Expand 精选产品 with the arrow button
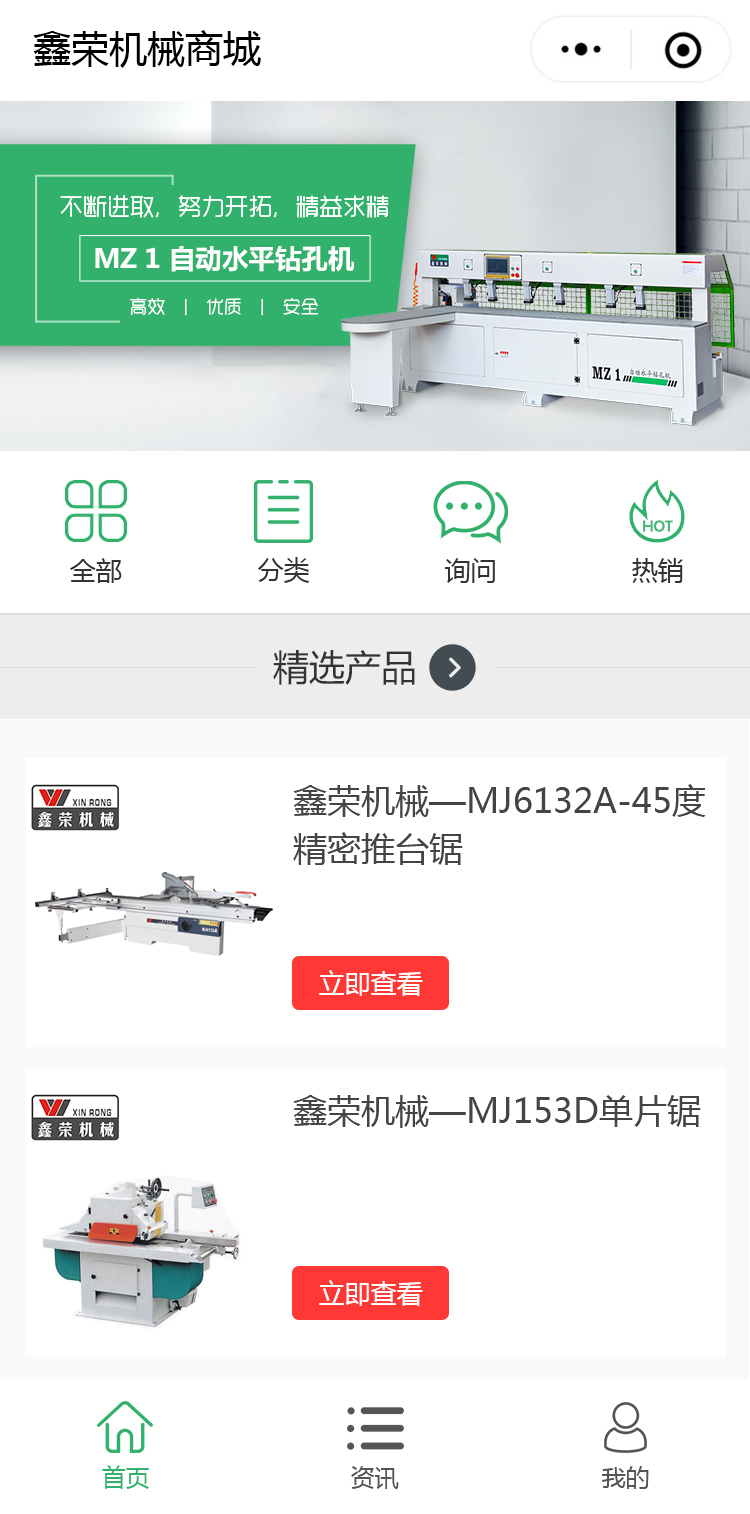750x1514 pixels. pyautogui.click(x=452, y=668)
